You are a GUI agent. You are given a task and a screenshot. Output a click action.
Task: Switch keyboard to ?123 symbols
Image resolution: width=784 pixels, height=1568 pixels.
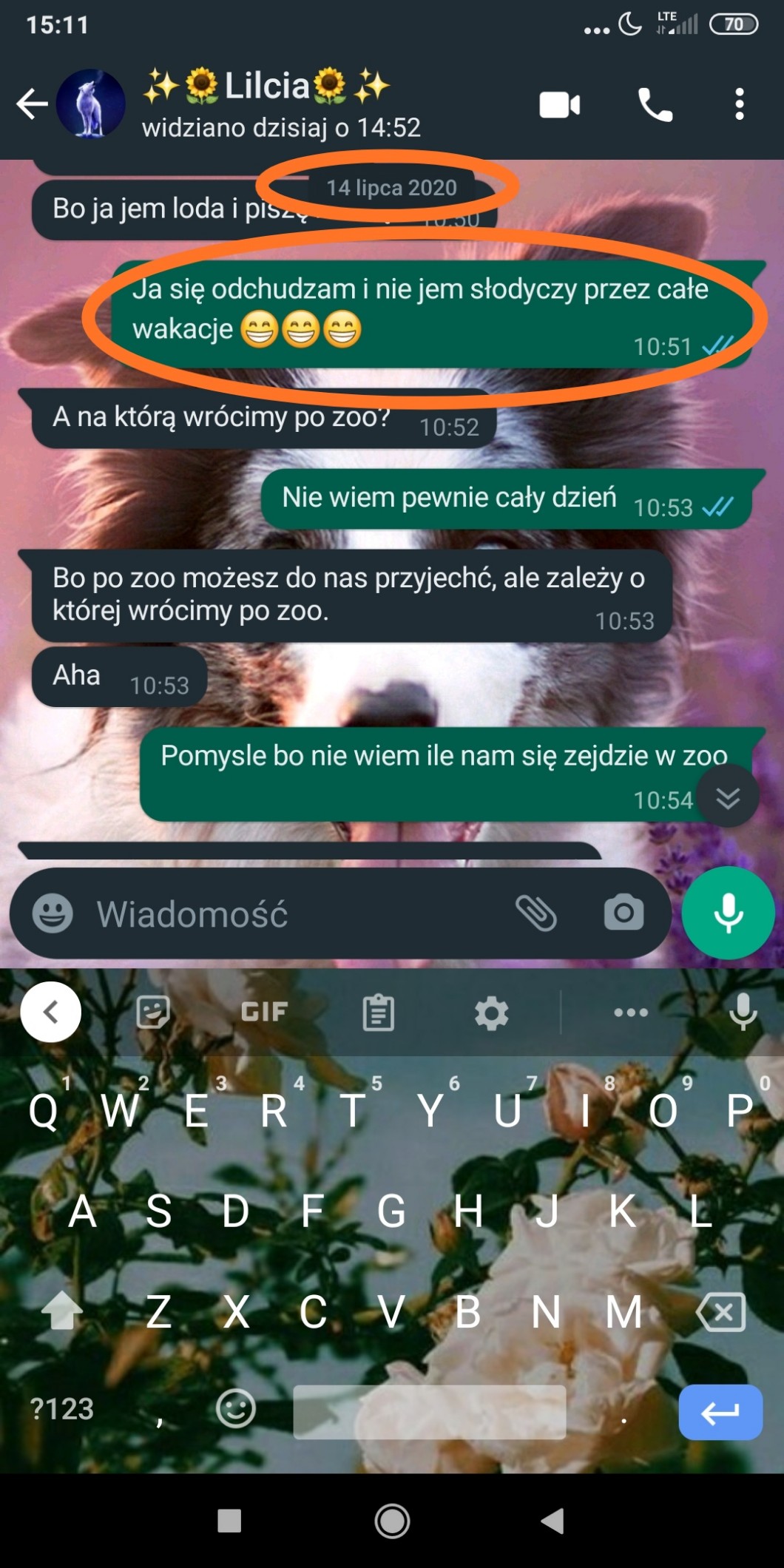tap(62, 1409)
